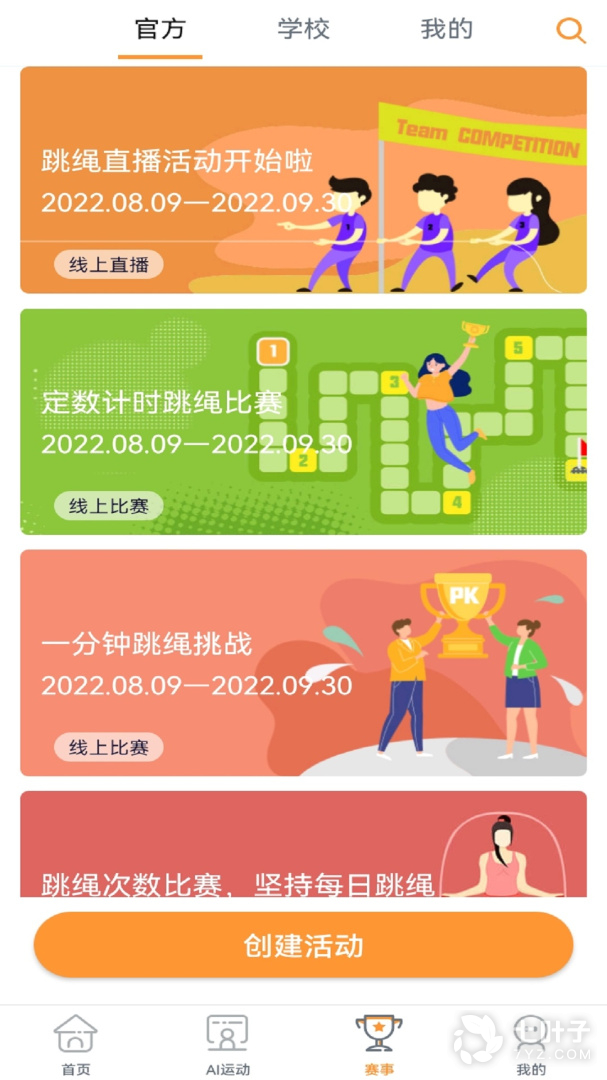This screenshot has height=1080, width=607.
Task: Select the 官方 tab
Action: coord(161,30)
